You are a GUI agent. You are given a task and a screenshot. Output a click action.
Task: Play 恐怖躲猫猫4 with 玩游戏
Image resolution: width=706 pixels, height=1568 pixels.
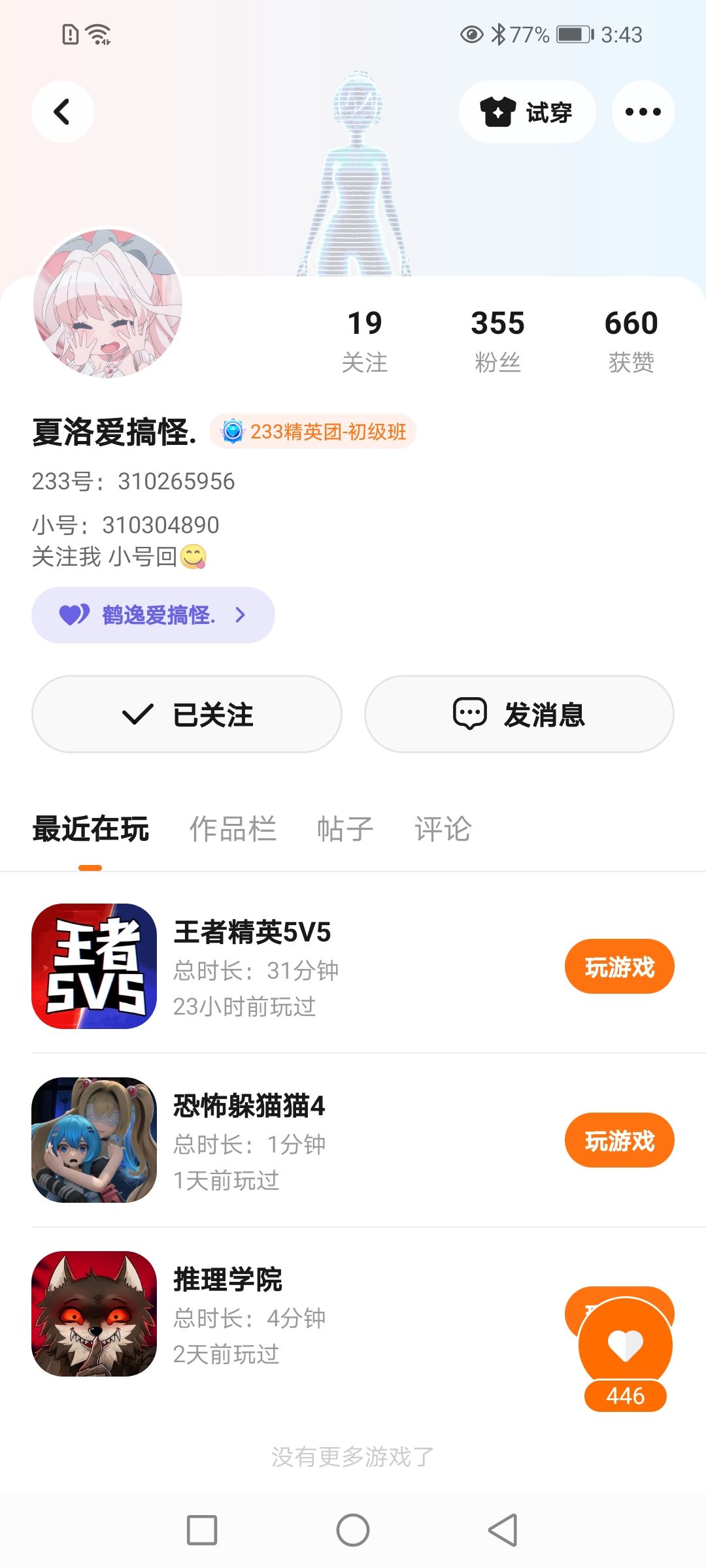point(619,1141)
